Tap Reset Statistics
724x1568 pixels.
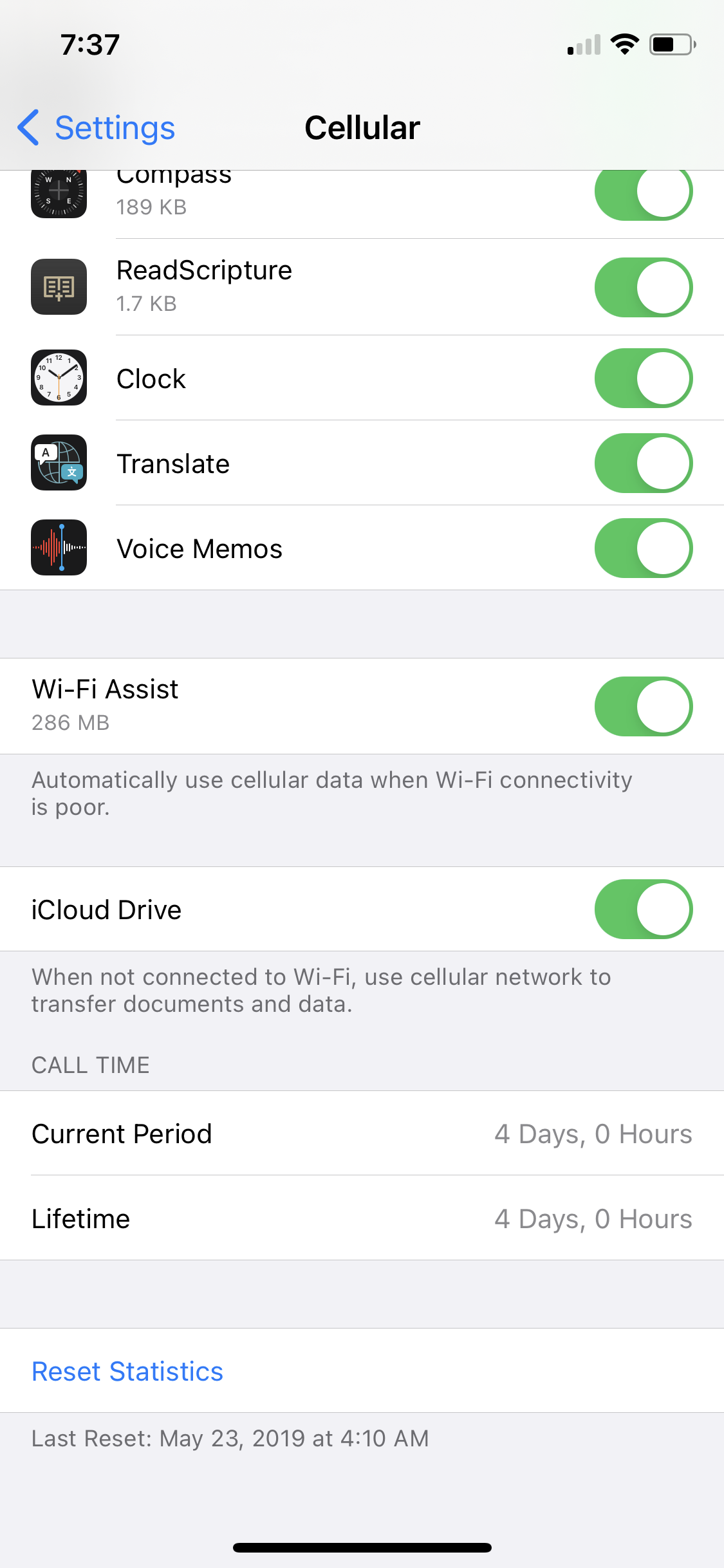(x=127, y=1371)
